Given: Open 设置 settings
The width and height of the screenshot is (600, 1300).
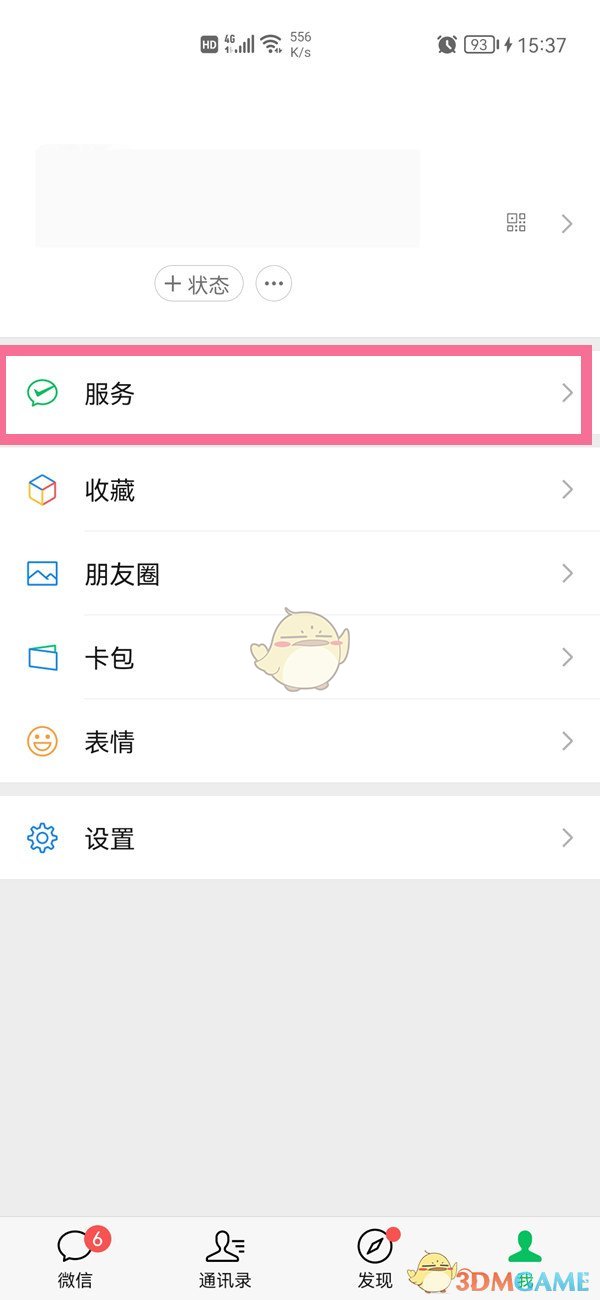Looking at the screenshot, I should click(x=300, y=838).
